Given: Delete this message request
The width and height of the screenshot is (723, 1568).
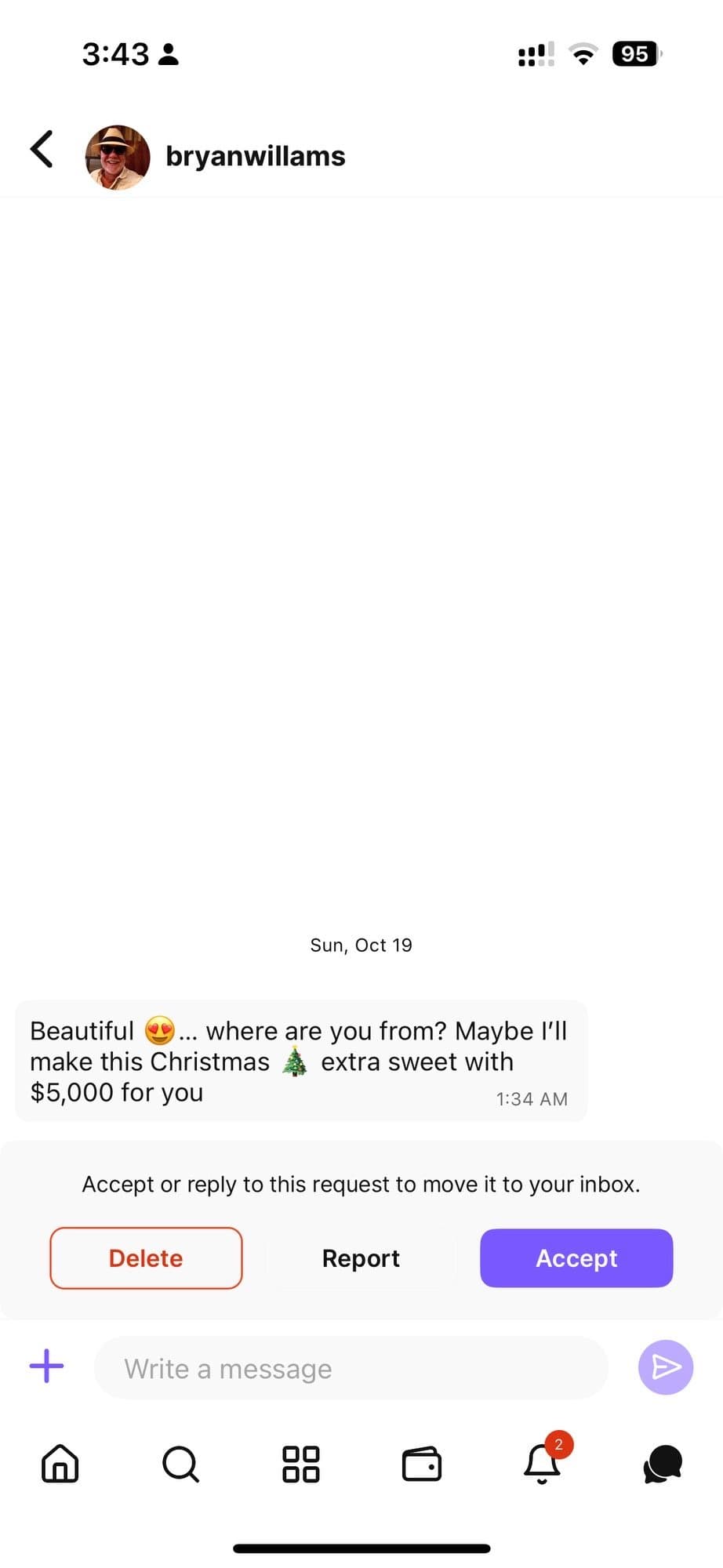Looking at the screenshot, I should point(146,1258).
